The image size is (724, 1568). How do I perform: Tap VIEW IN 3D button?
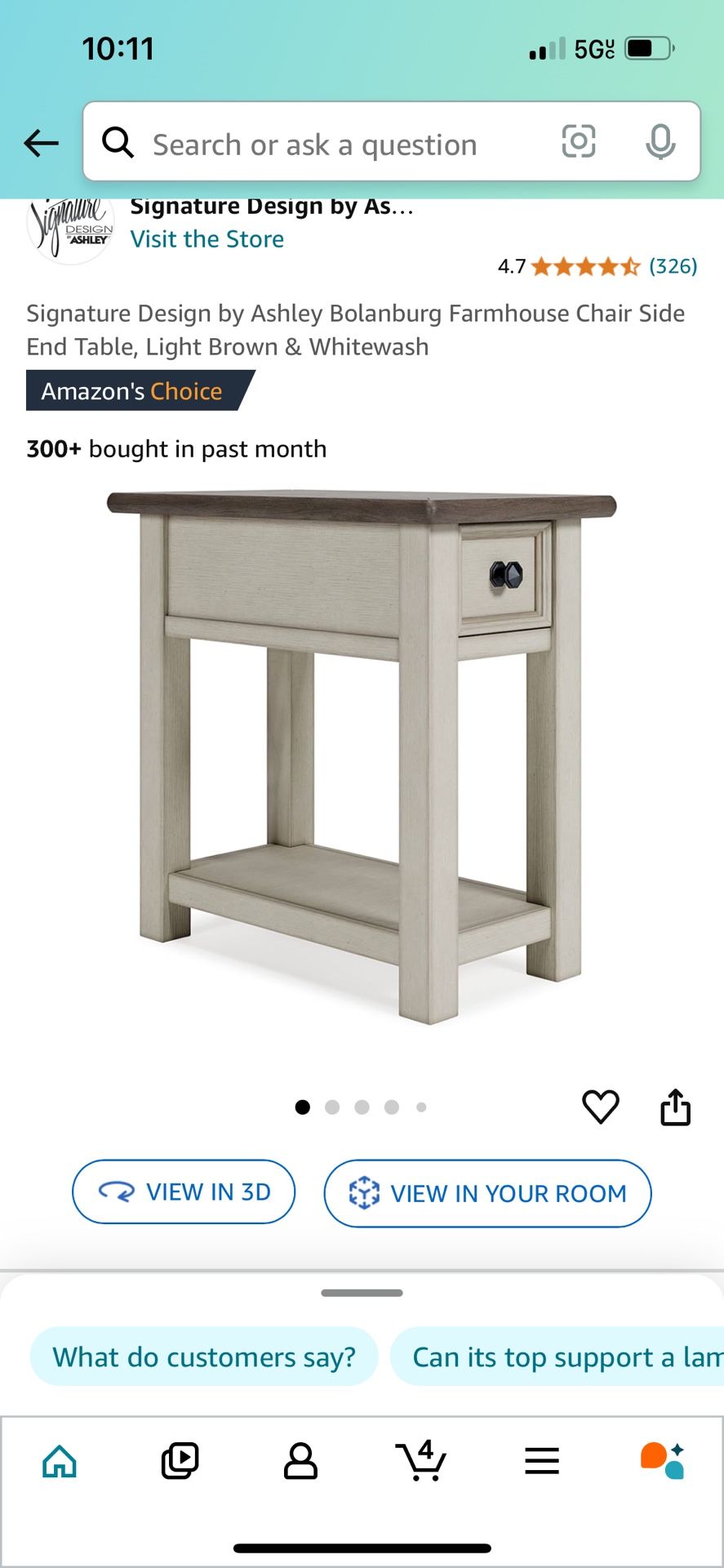pos(184,1192)
